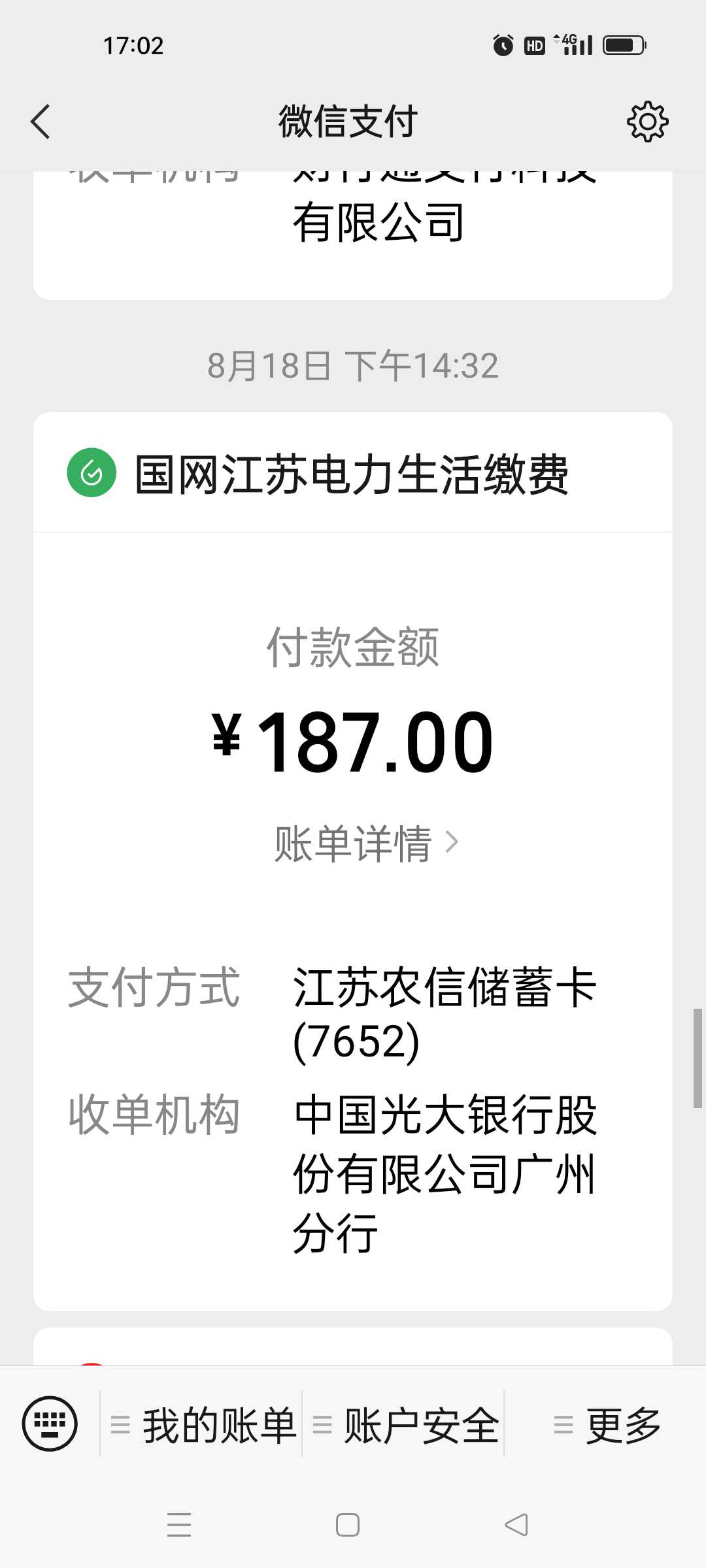This screenshot has width=706, height=1568.
Task: Open the settings gear icon
Action: [x=647, y=122]
